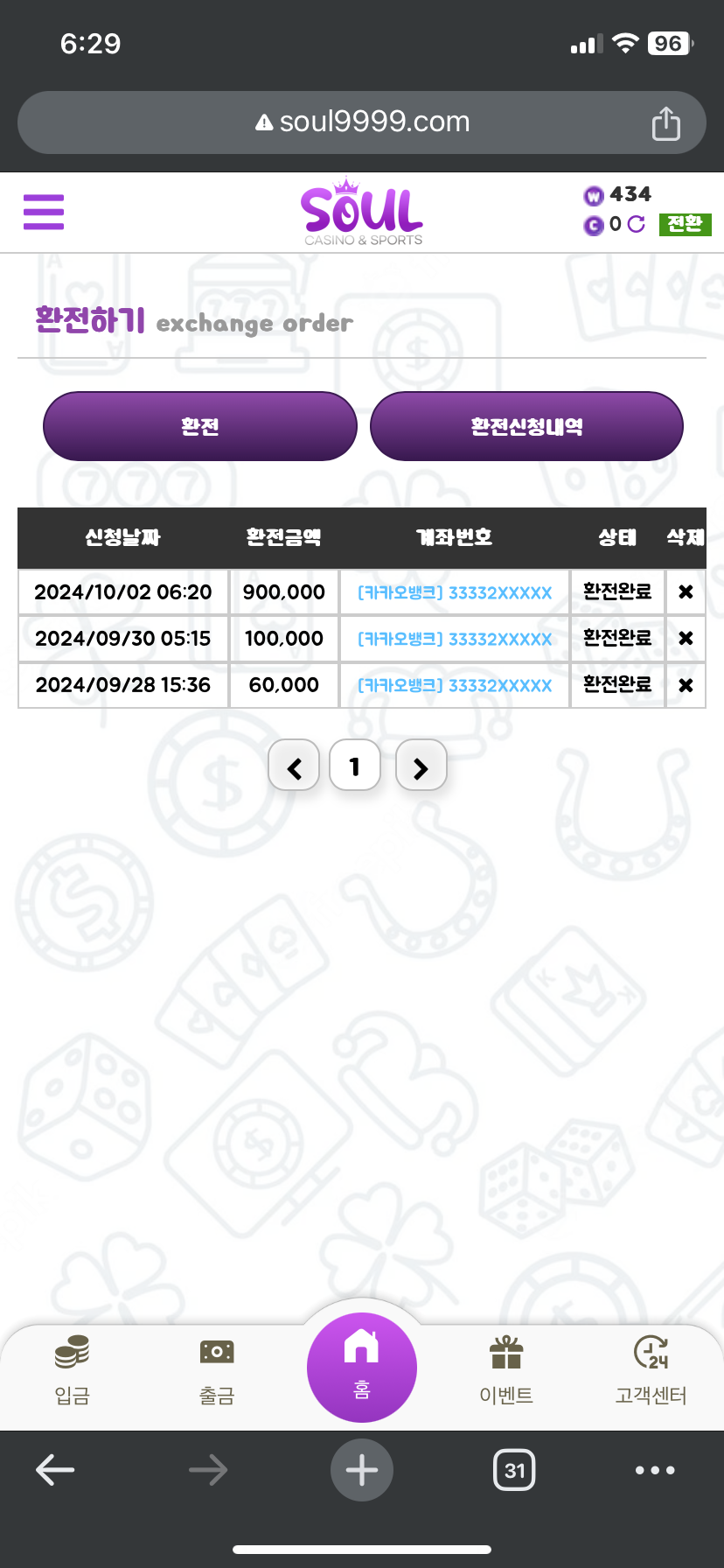The height and width of the screenshot is (1568, 724).
Task: Open the 이벤트 events tab
Action: (x=506, y=1370)
